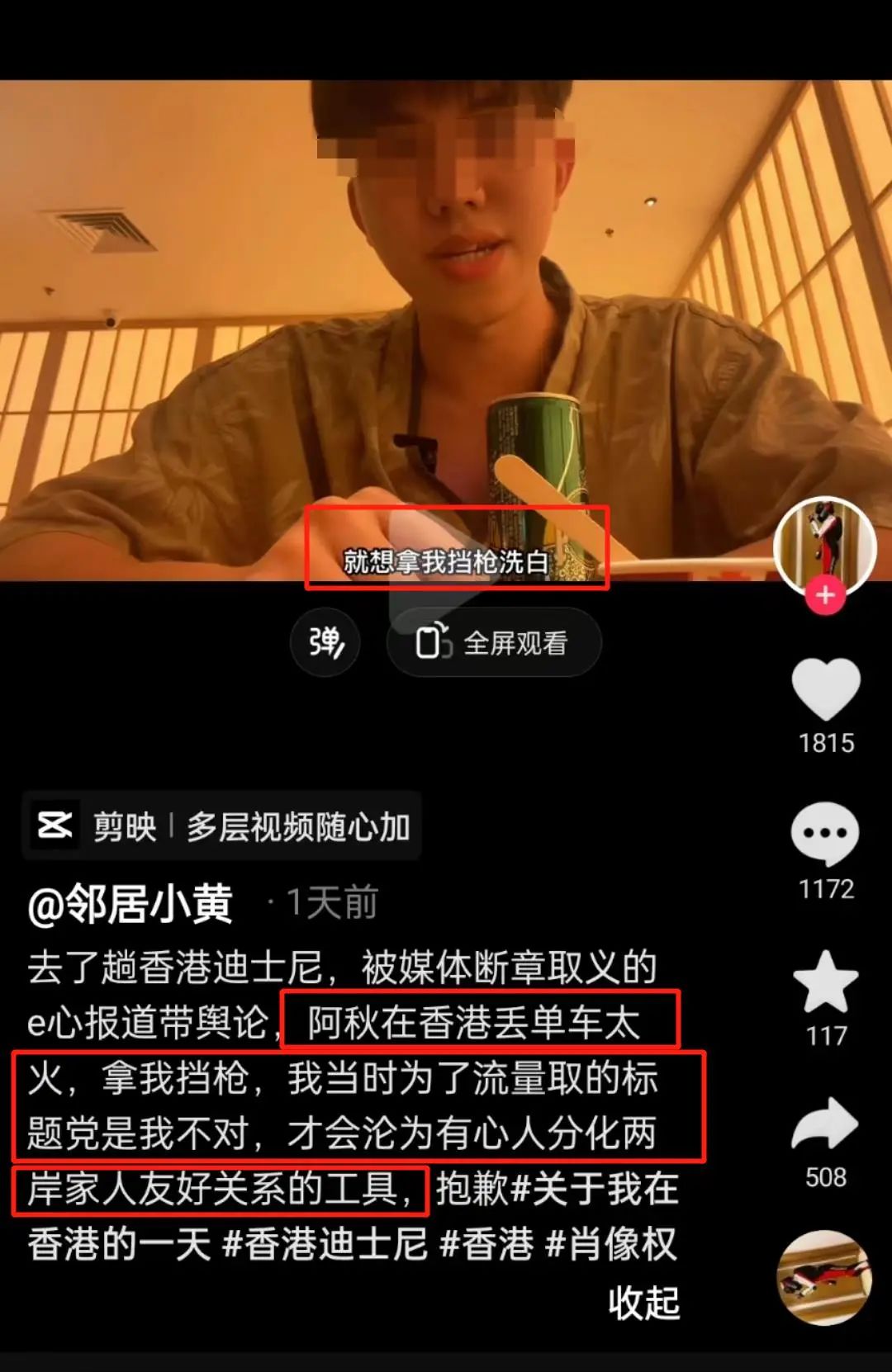This screenshot has height=1372, width=892.
Task: Open the creator's profile avatar
Action: pyautogui.click(x=824, y=546)
